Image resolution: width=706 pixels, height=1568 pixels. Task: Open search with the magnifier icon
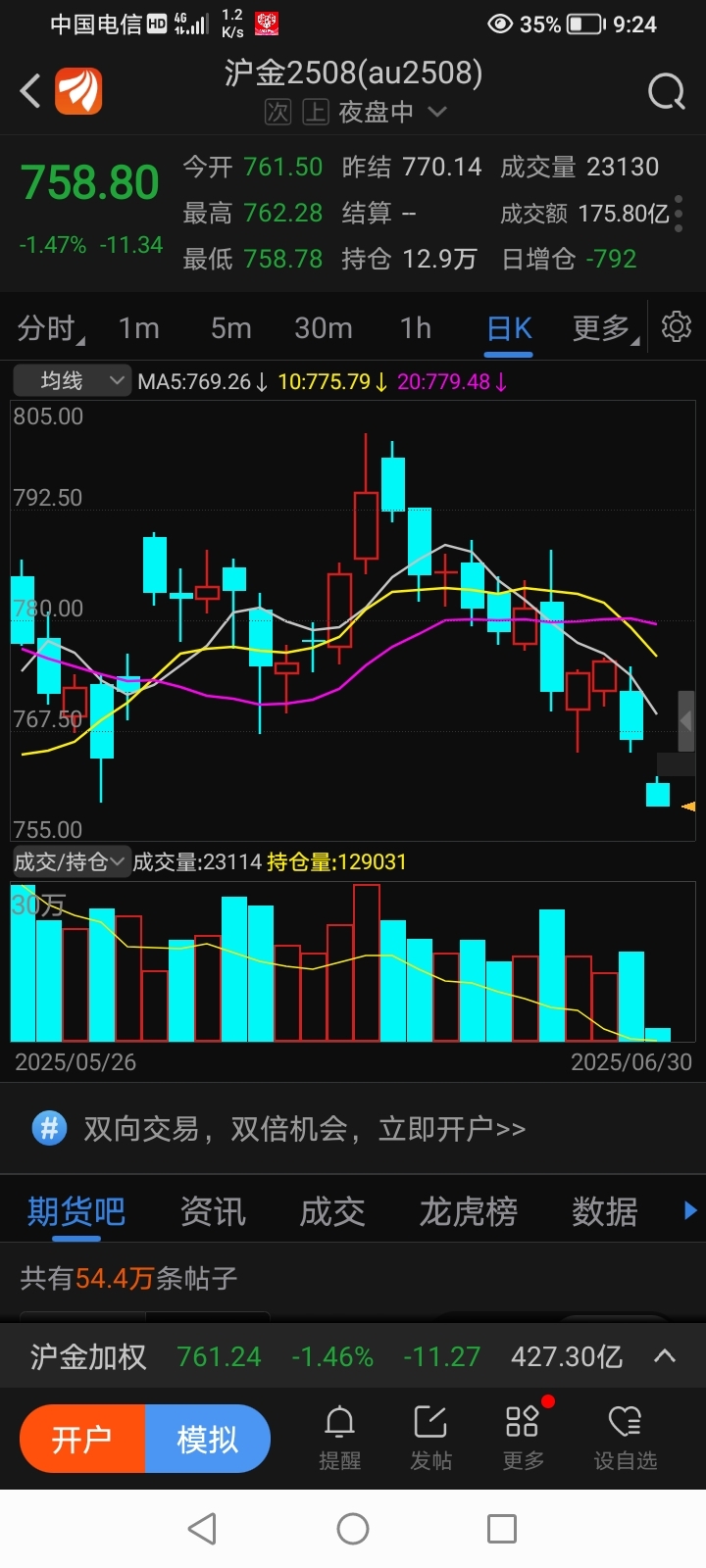[x=667, y=92]
